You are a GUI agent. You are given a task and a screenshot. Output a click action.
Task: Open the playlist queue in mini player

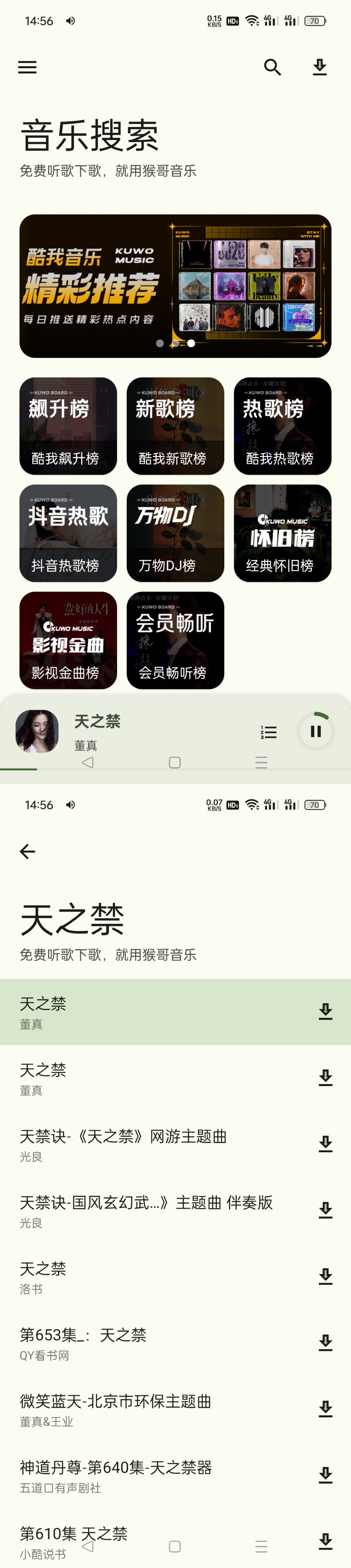click(268, 732)
